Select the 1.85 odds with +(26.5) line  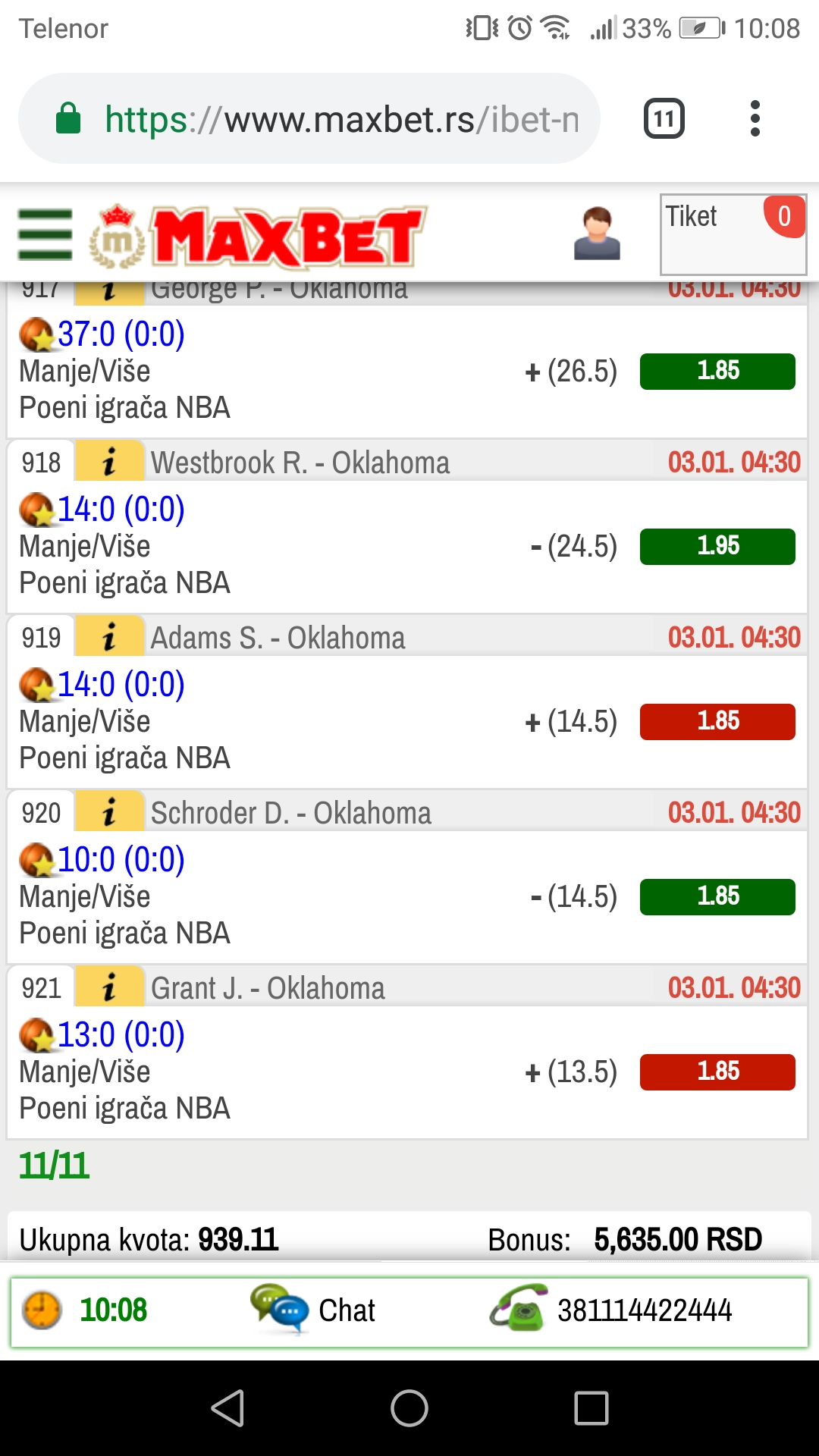pos(717,371)
